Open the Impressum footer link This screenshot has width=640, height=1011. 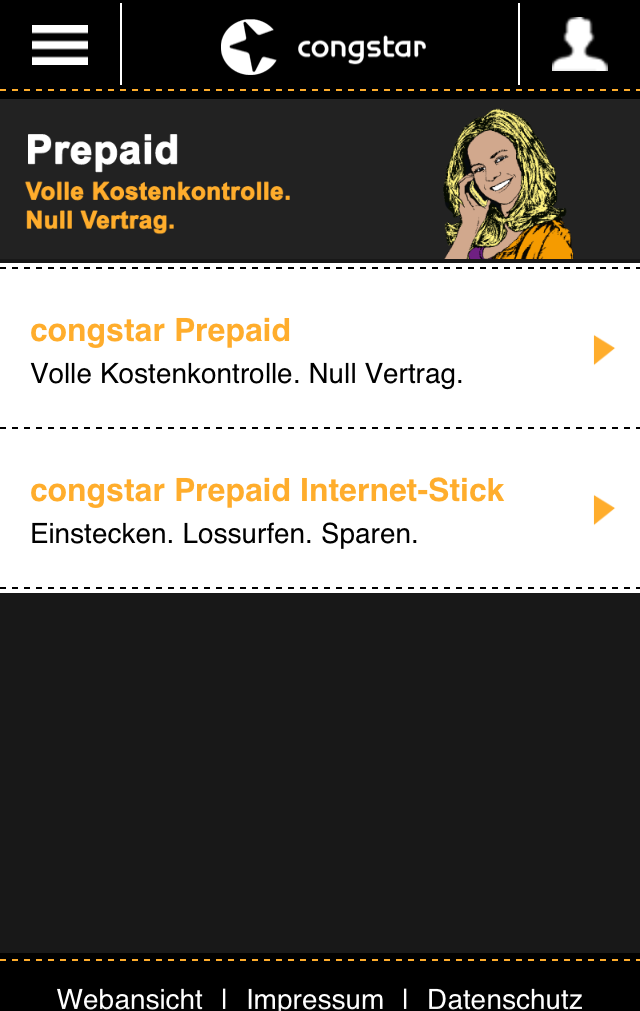pos(315,997)
